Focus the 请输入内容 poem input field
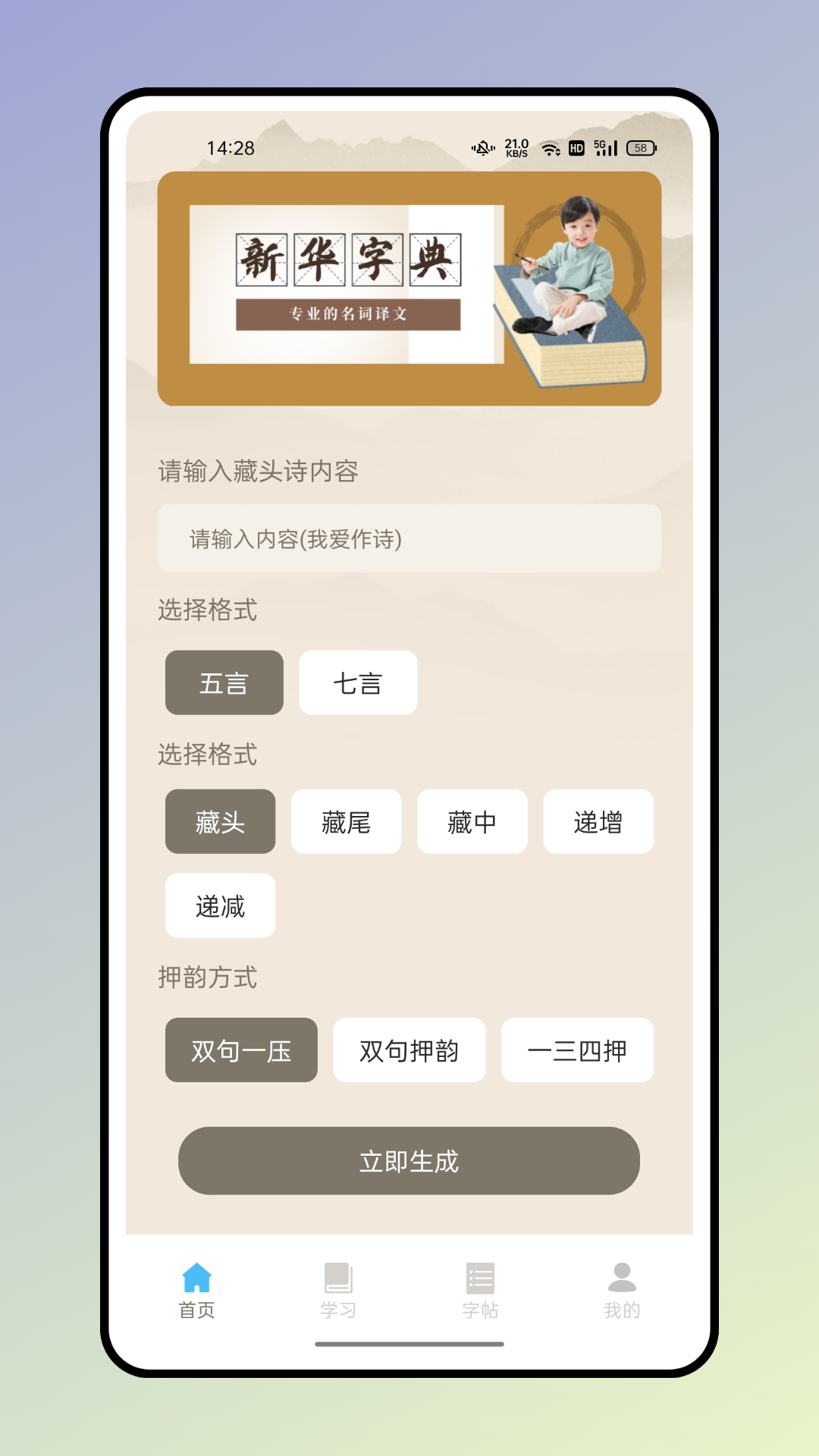819x1456 pixels. pyautogui.click(x=409, y=539)
